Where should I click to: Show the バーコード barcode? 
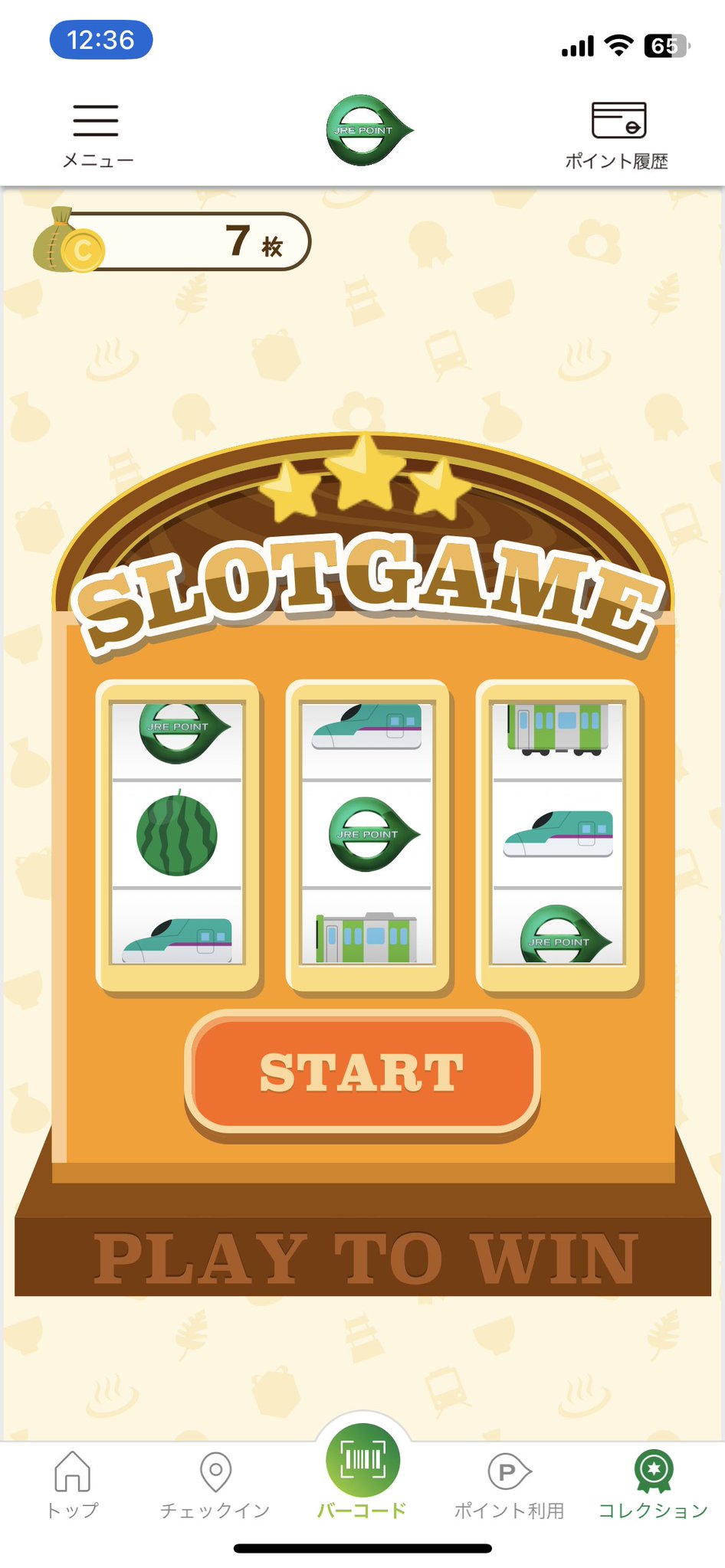point(362,1472)
